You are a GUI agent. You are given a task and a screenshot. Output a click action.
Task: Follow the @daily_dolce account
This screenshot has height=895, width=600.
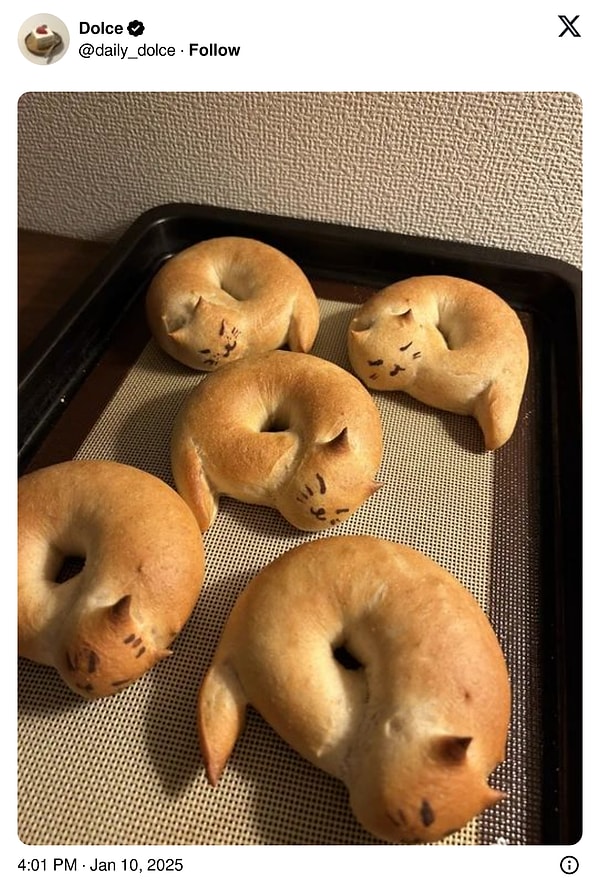pyautogui.click(x=214, y=50)
